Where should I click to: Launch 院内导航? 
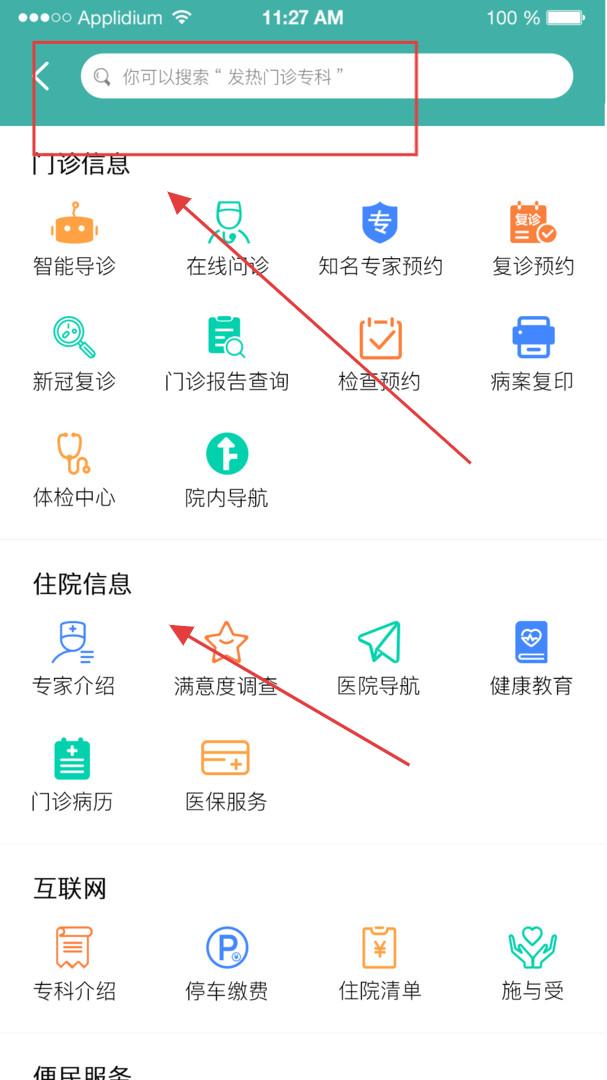227,469
